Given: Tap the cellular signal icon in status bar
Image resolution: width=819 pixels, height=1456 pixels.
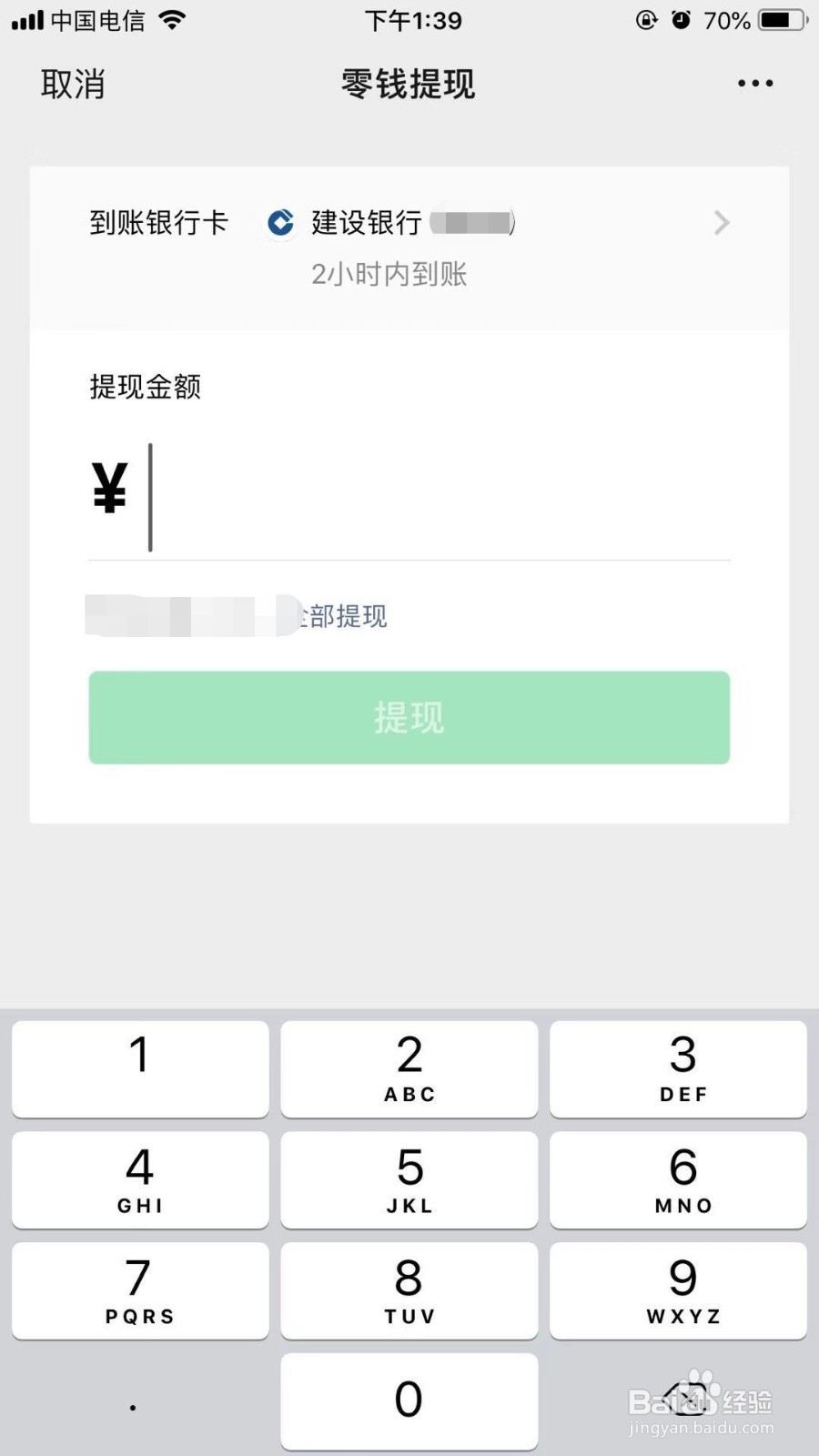Looking at the screenshot, I should [27, 20].
